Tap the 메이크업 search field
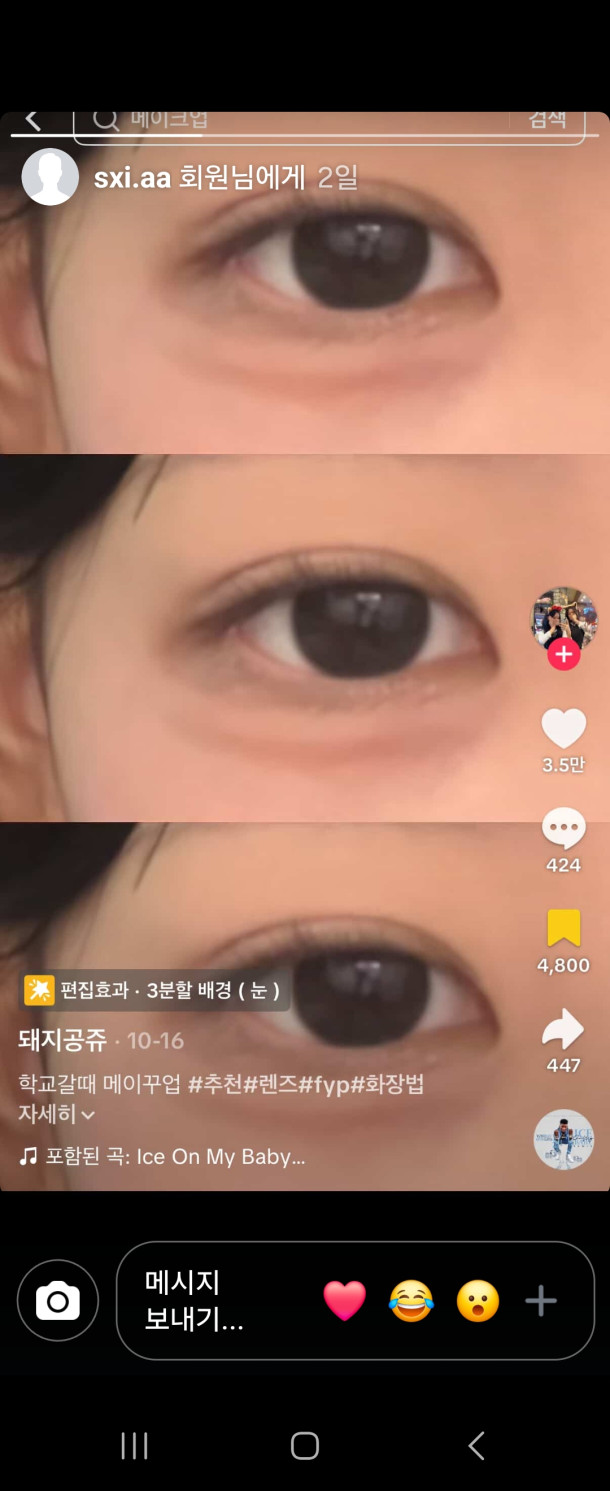Image resolution: width=610 pixels, height=1491 pixels. pos(300,121)
